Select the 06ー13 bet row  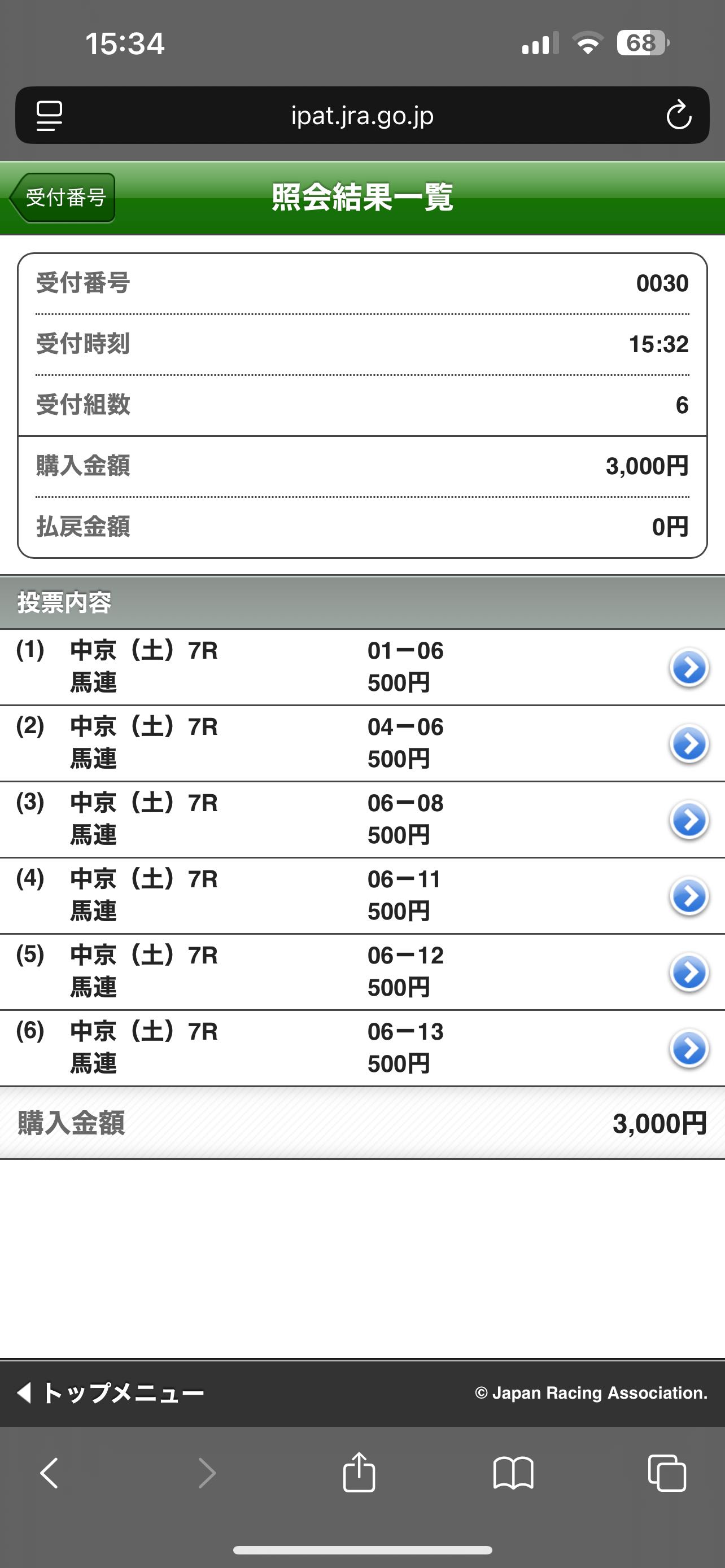coord(362,1048)
